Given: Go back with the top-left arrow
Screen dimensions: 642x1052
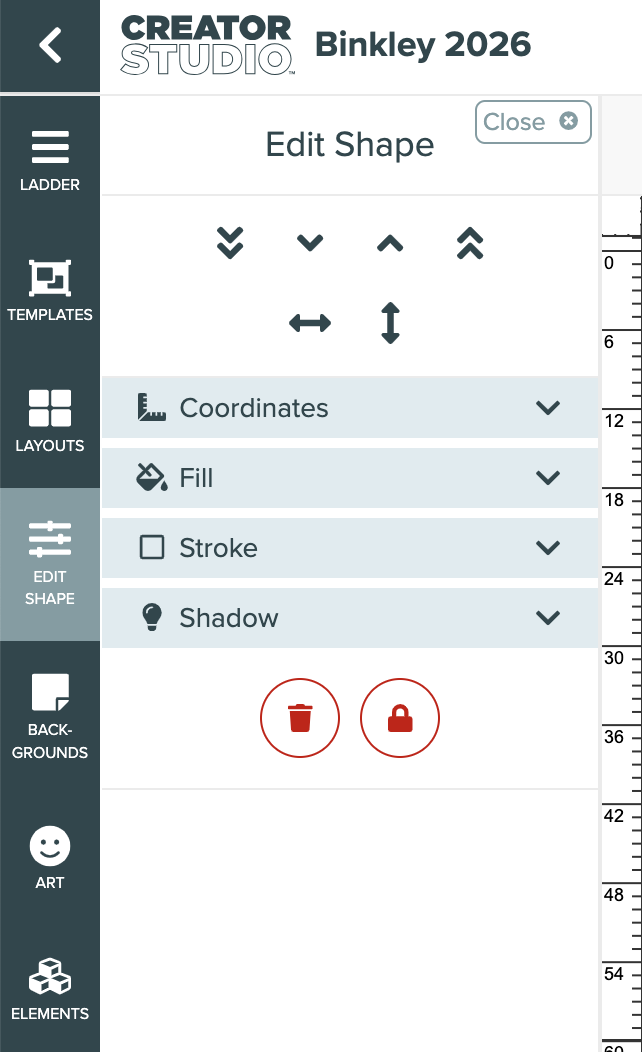Looking at the screenshot, I should [50, 45].
